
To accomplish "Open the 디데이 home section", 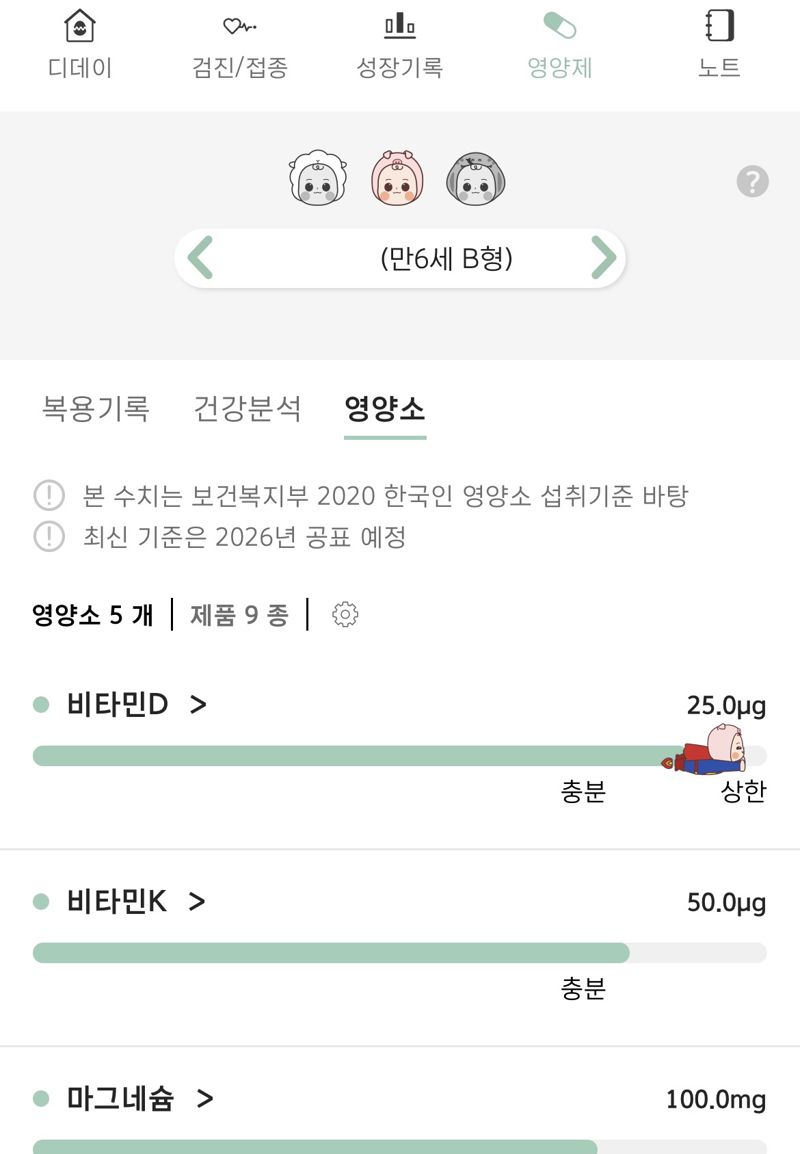I will click(x=77, y=42).
